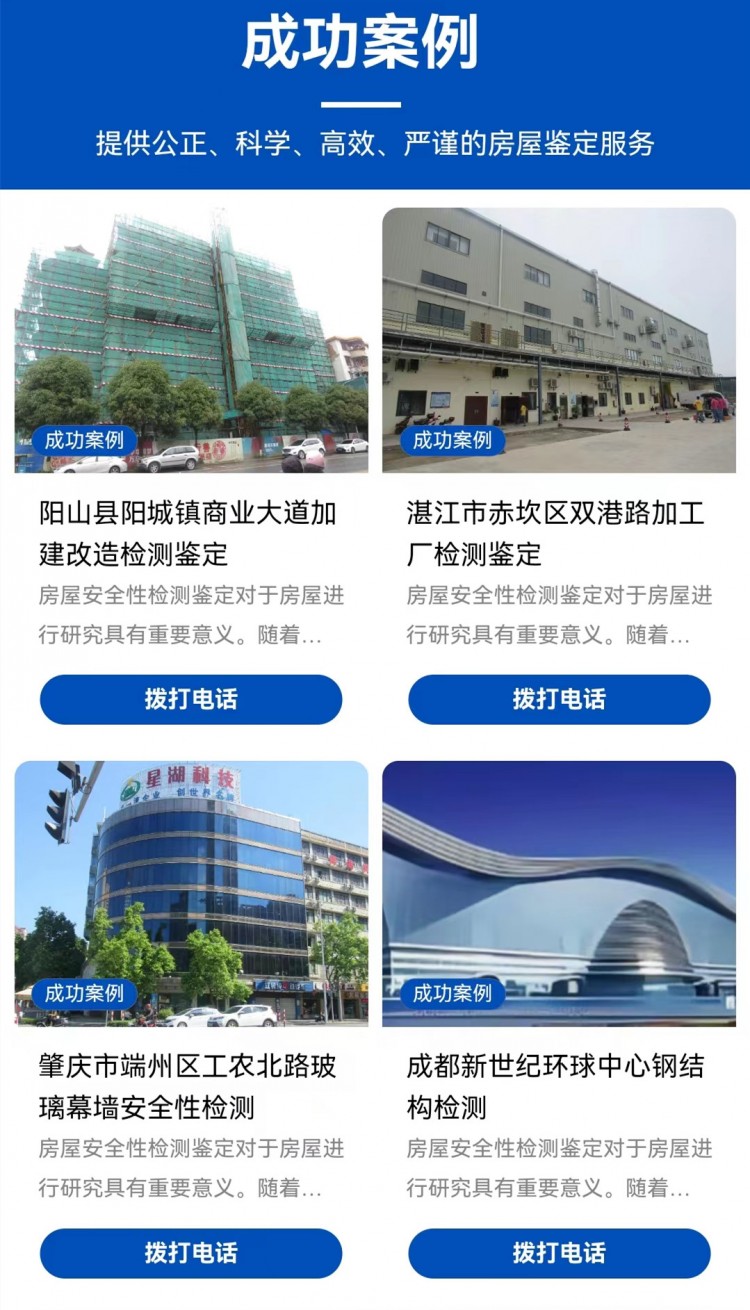
Task: View the 湛江市赤坎区双港路加工厂 case image
Action: click(559, 340)
